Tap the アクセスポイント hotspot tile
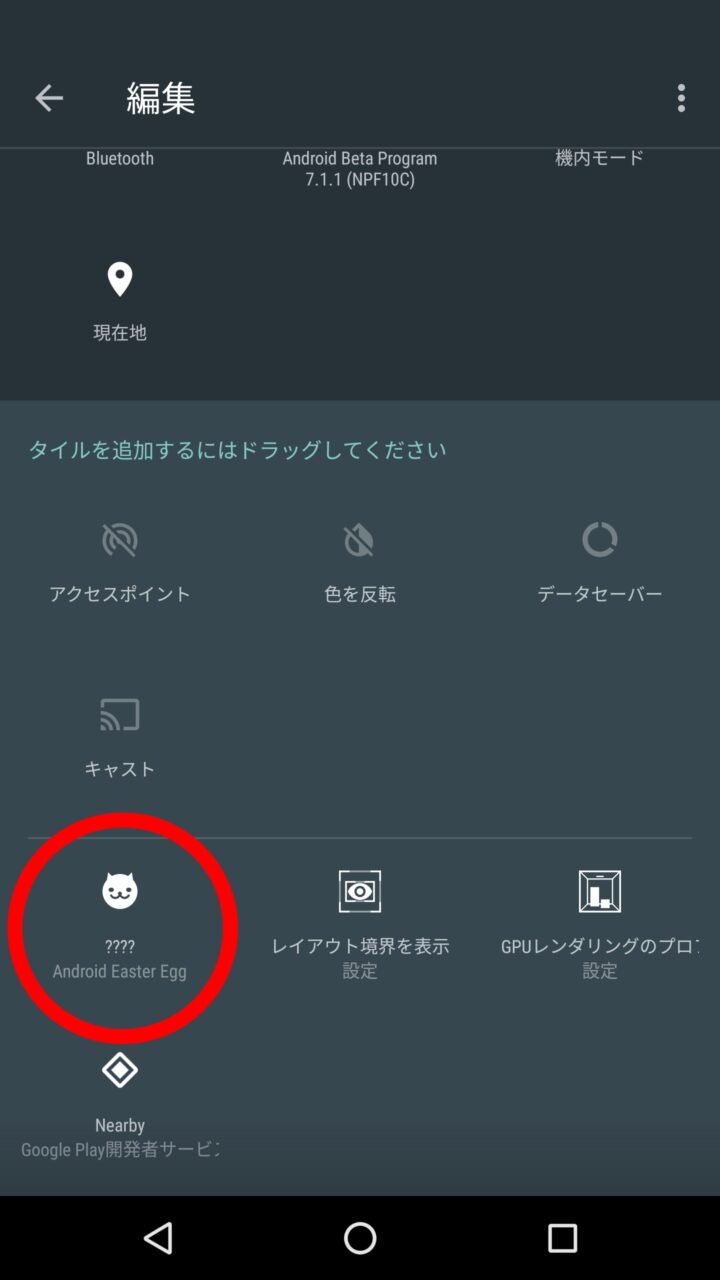 (119, 562)
